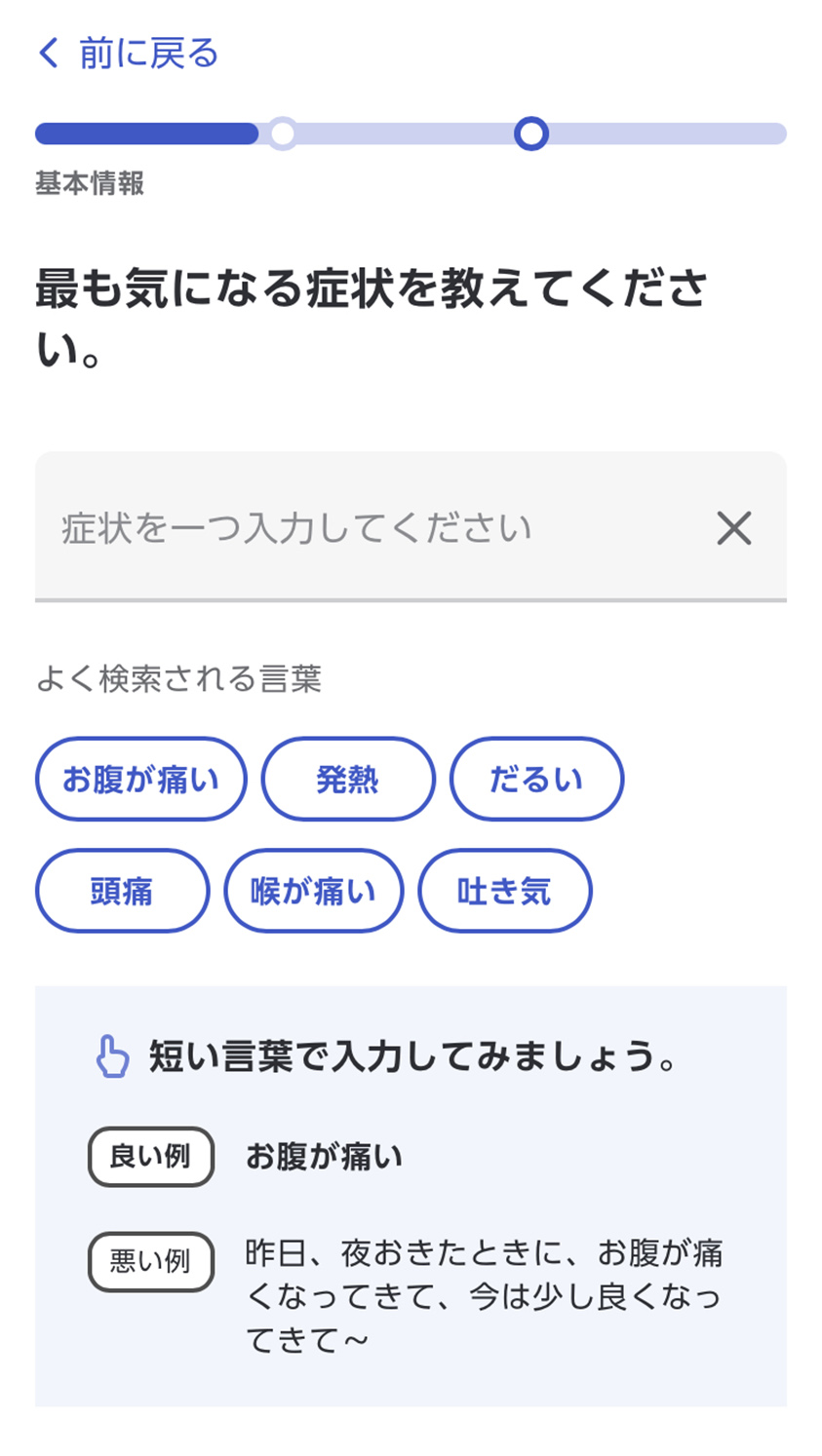Clear the symptom field with the X
The height and width of the screenshot is (1456, 822).
733,528
